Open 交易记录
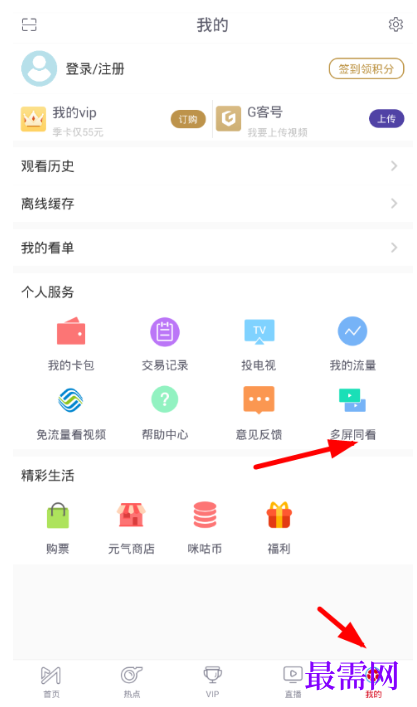417x707 pixels. (x=165, y=344)
